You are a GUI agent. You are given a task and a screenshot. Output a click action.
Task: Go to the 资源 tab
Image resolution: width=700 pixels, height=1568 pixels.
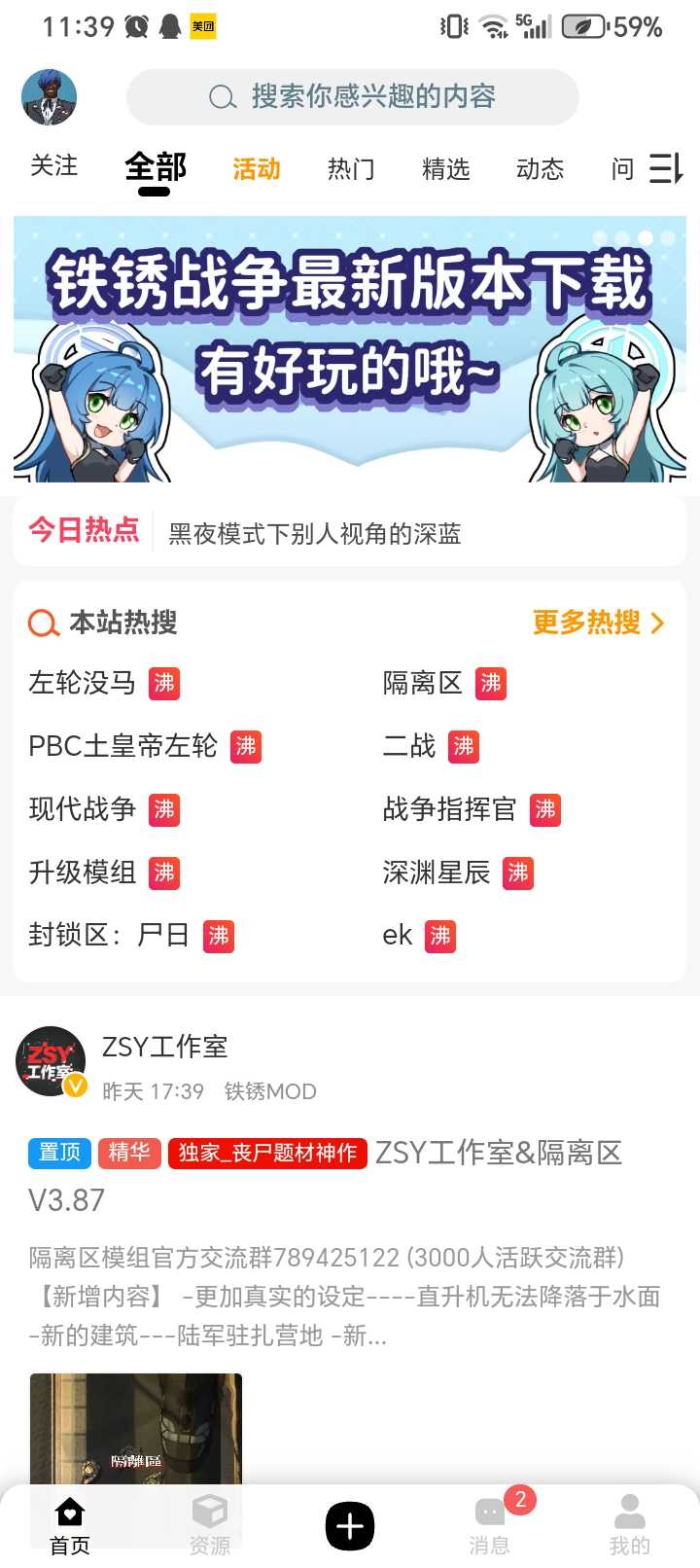click(210, 1526)
